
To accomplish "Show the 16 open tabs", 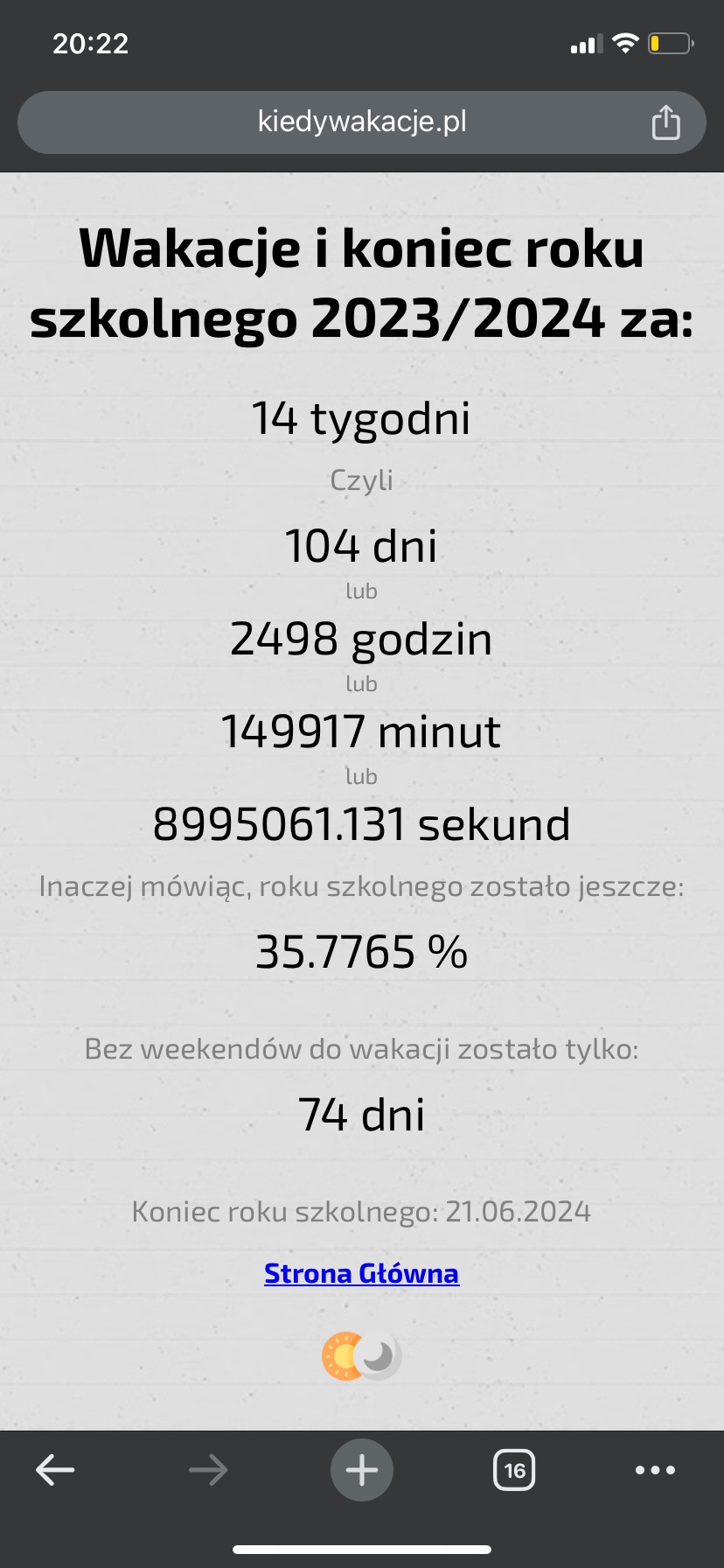I will 514,1470.
